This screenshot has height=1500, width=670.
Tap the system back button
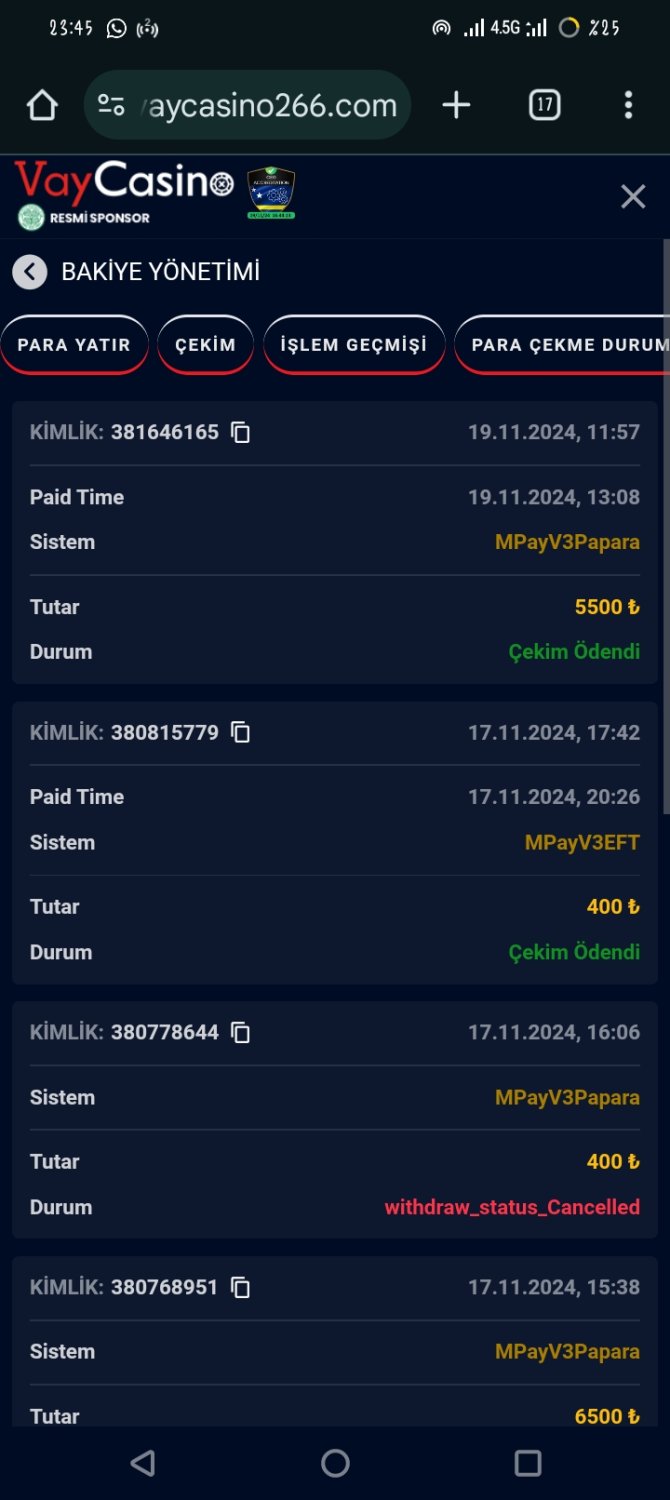143,1464
